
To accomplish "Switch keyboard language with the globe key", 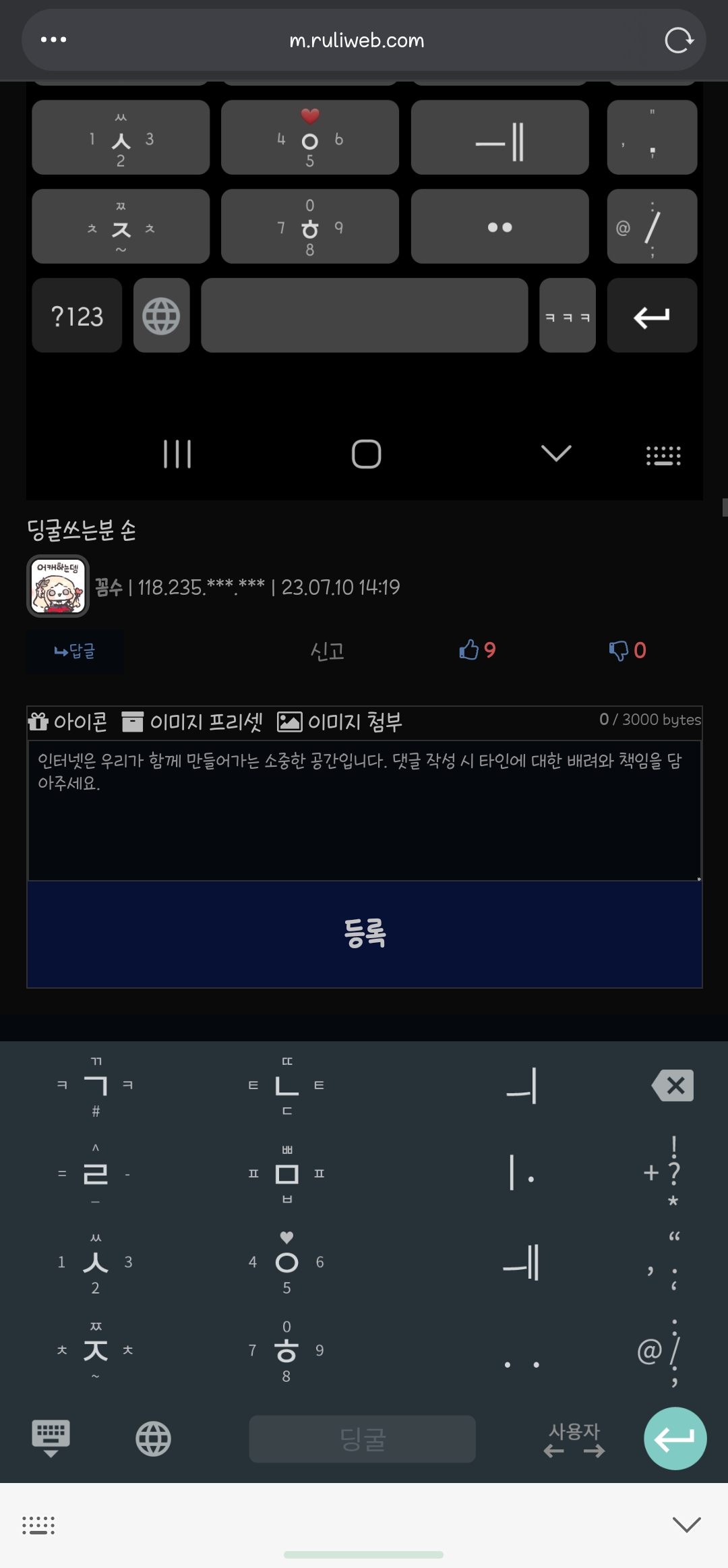I will coord(154,1439).
